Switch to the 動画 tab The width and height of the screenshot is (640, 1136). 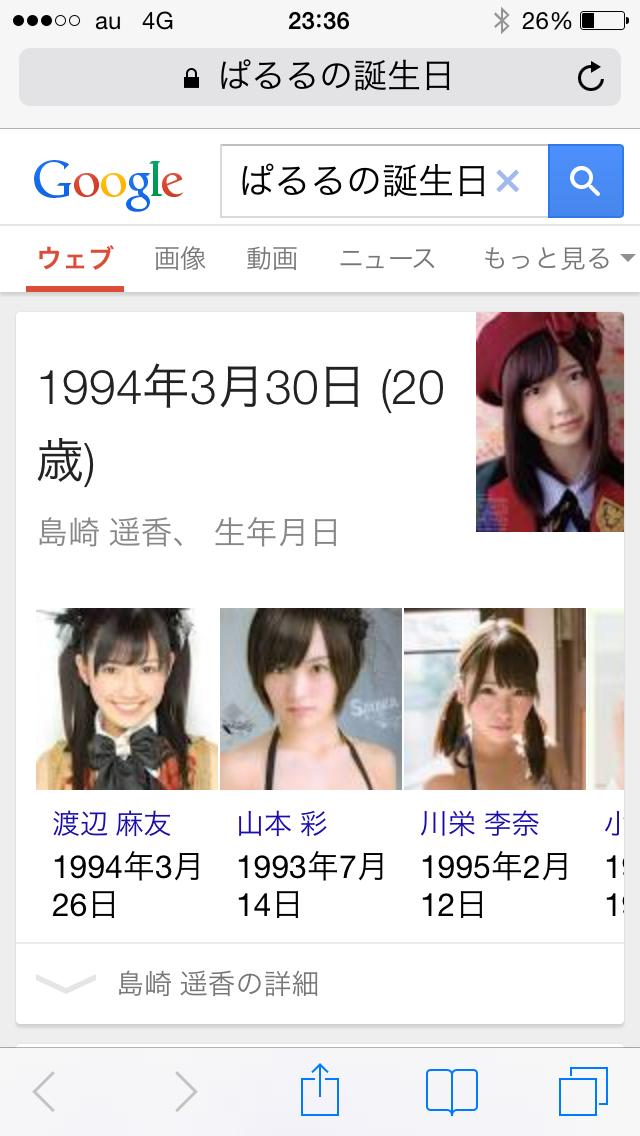272,259
